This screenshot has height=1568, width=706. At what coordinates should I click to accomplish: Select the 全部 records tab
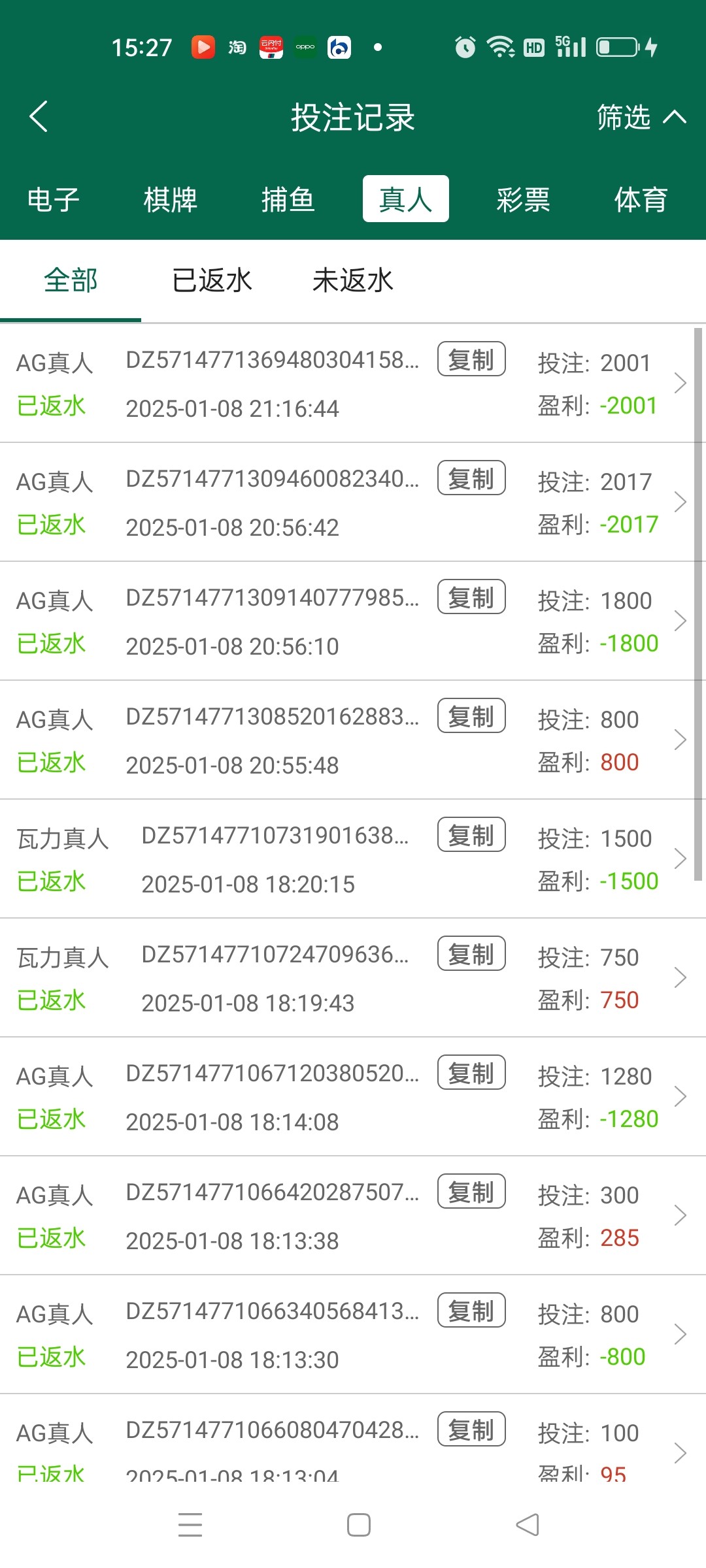tap(71, 281)
